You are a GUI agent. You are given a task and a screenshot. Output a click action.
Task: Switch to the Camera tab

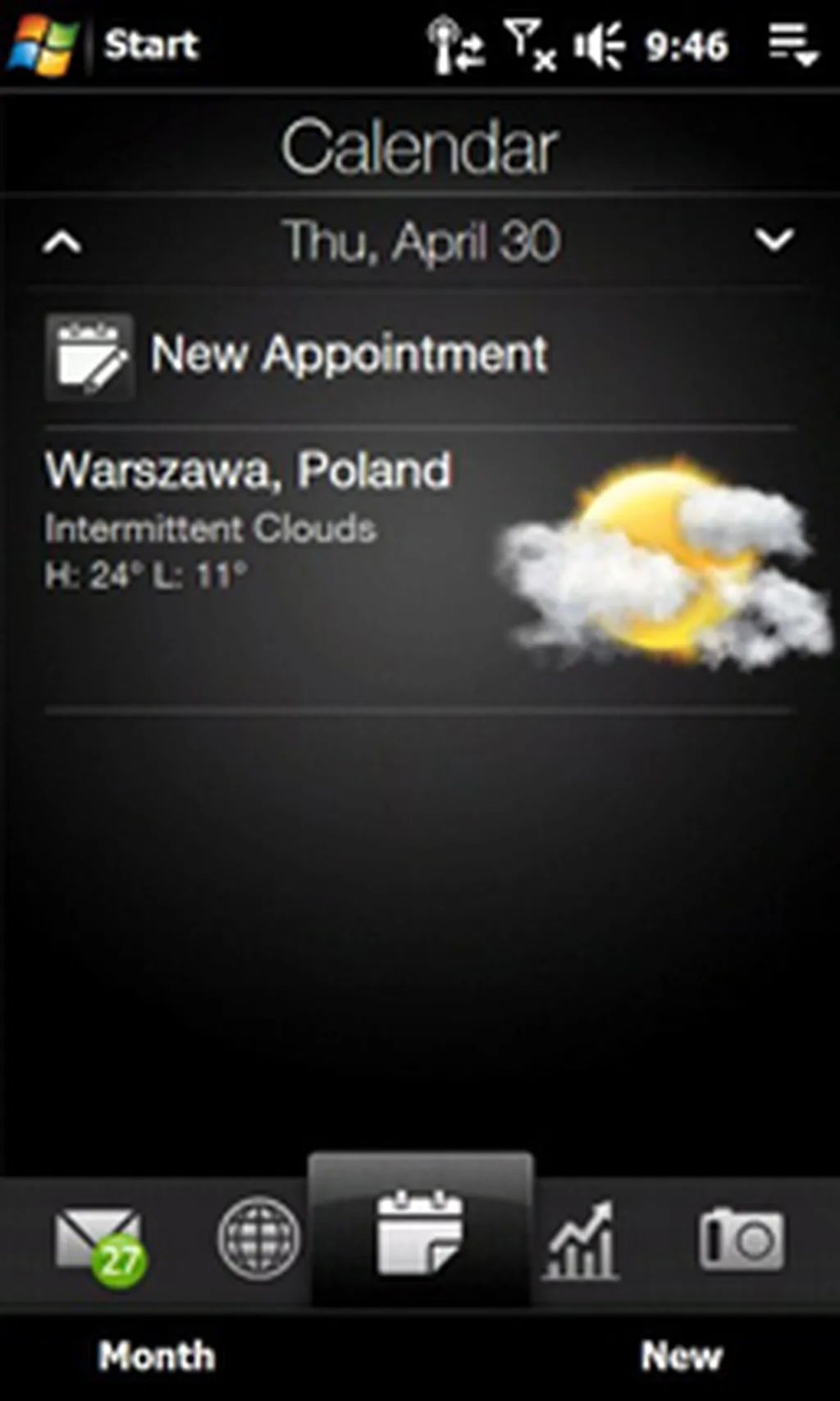click(741, 1238)
